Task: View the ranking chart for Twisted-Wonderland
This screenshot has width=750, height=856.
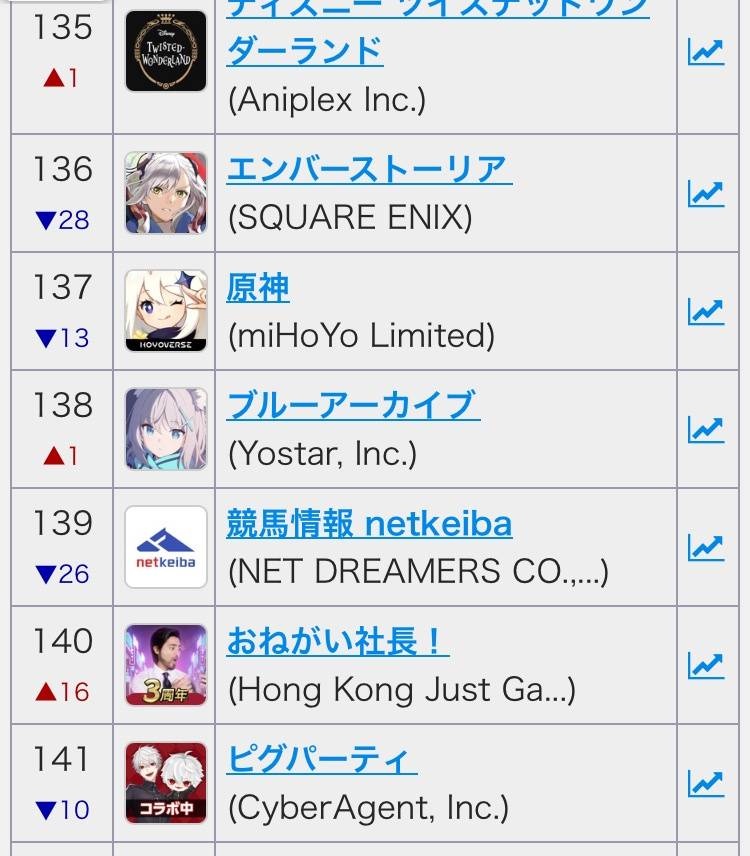Action: [706, 51]
